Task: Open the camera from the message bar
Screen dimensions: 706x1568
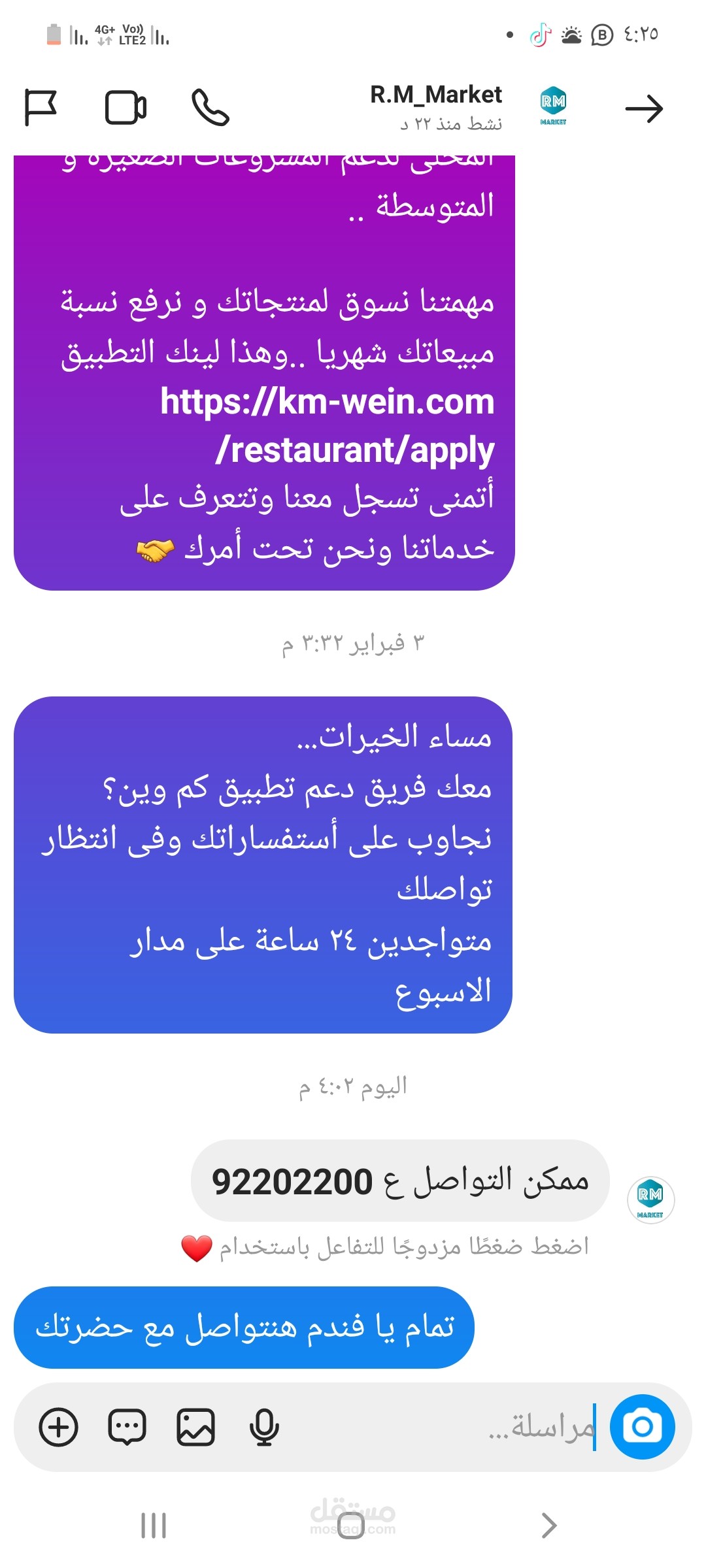Action: [643, 1426]
